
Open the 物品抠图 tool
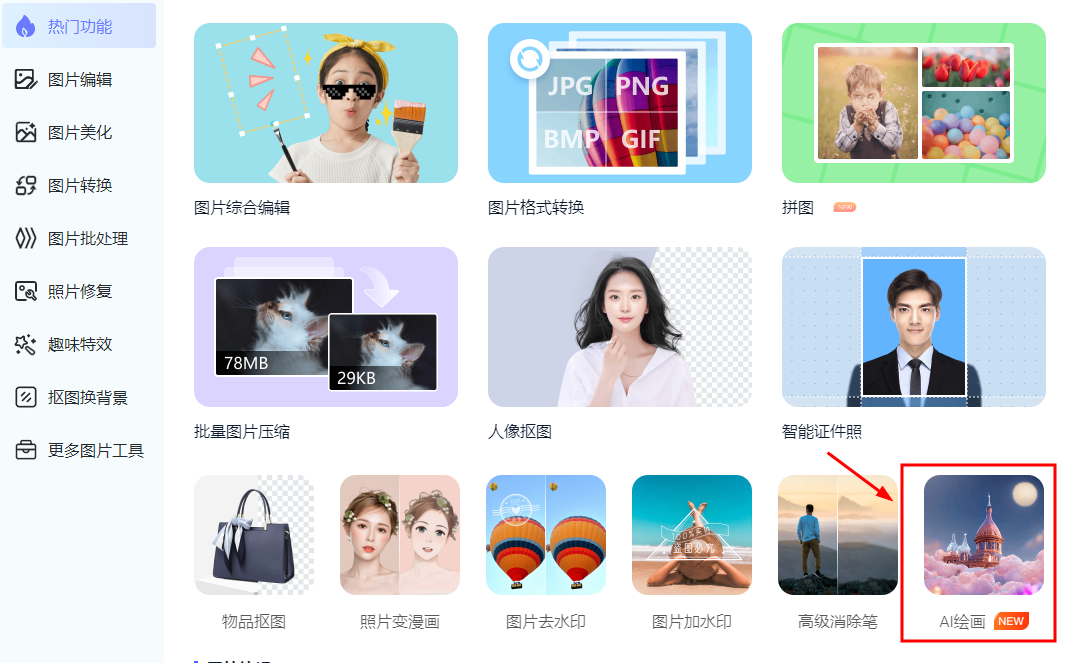(x=253, y=536)
